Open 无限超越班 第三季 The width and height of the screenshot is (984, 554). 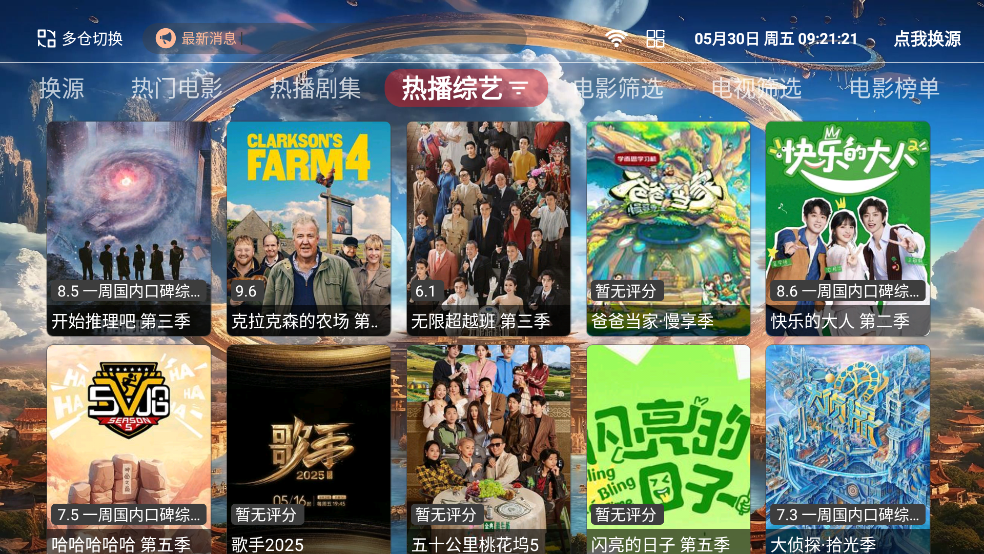(489, 228)
